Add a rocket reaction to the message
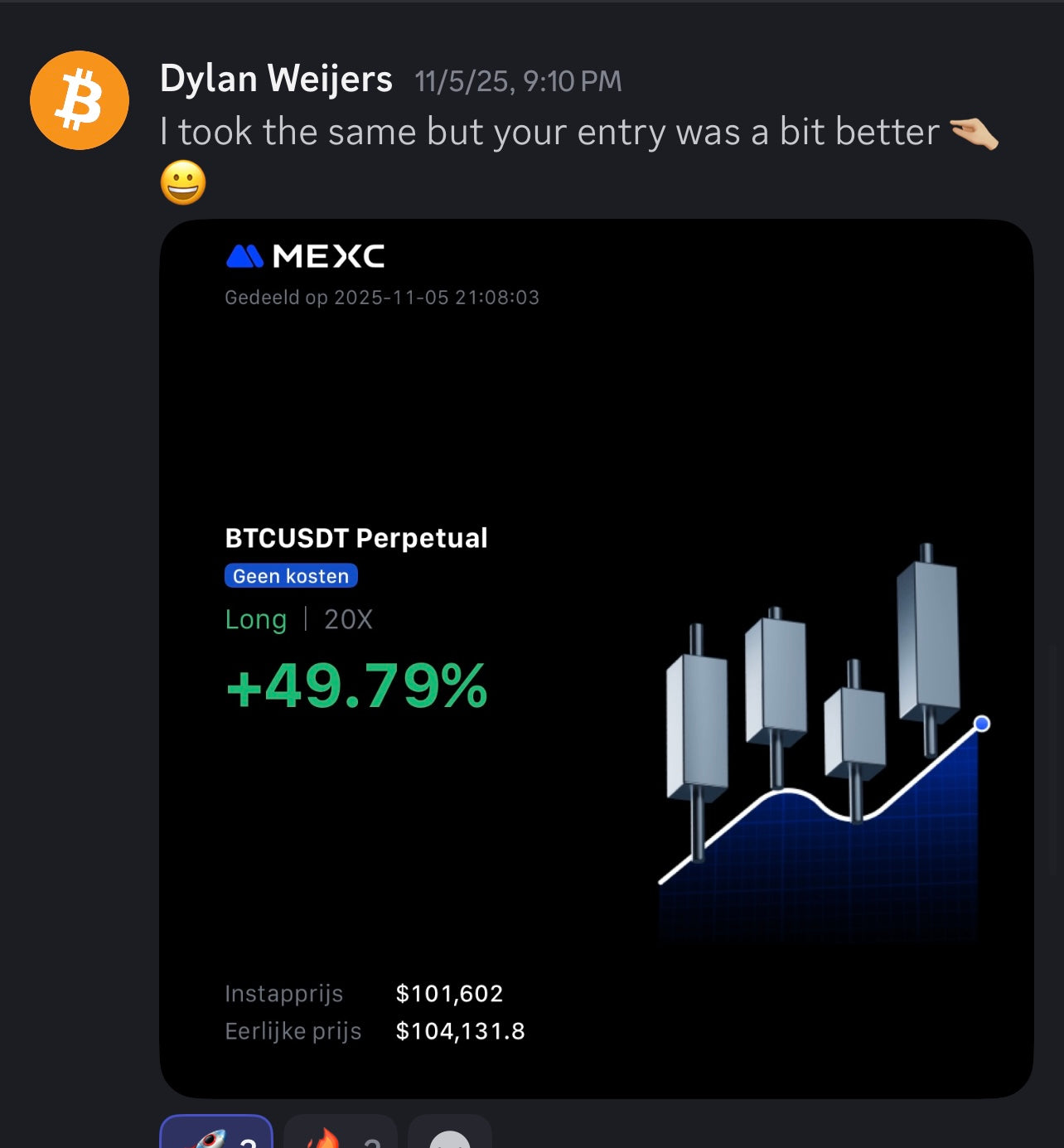The image size is (1064, 1148). click(x=216, y=1134)
